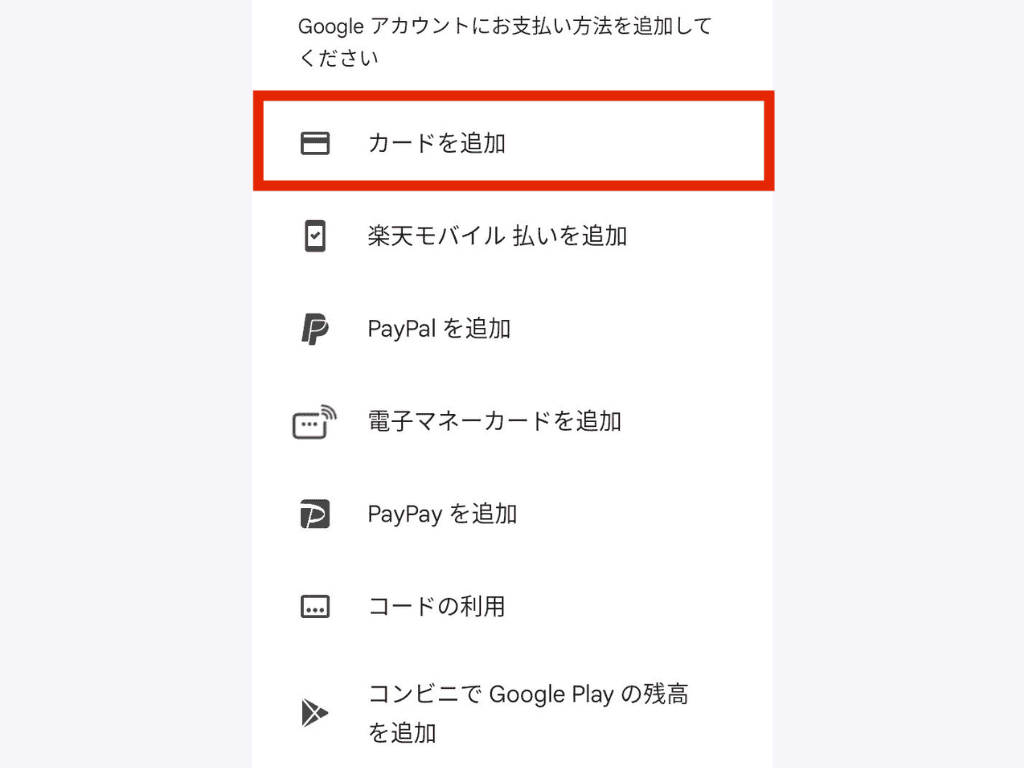1024x768 pixels.
Task: Choose 楽天モバイル 払いを追加
Action: point(497,236)
